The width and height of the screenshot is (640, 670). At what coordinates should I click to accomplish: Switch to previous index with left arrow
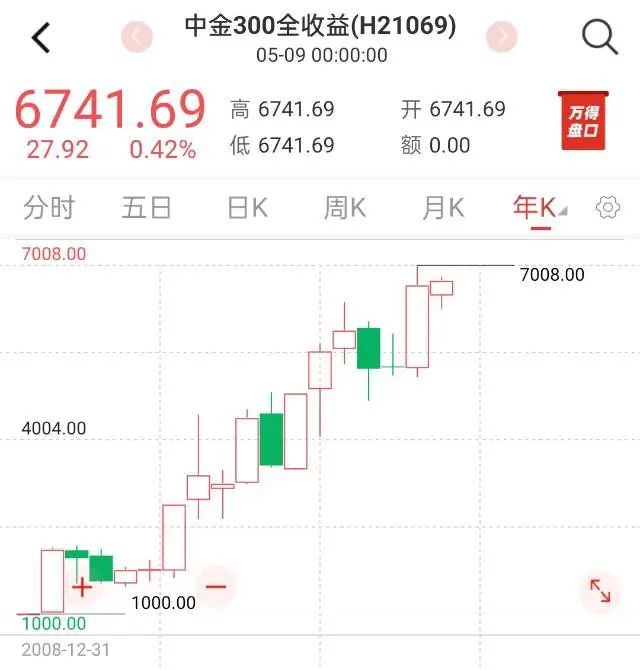(137, 37)
